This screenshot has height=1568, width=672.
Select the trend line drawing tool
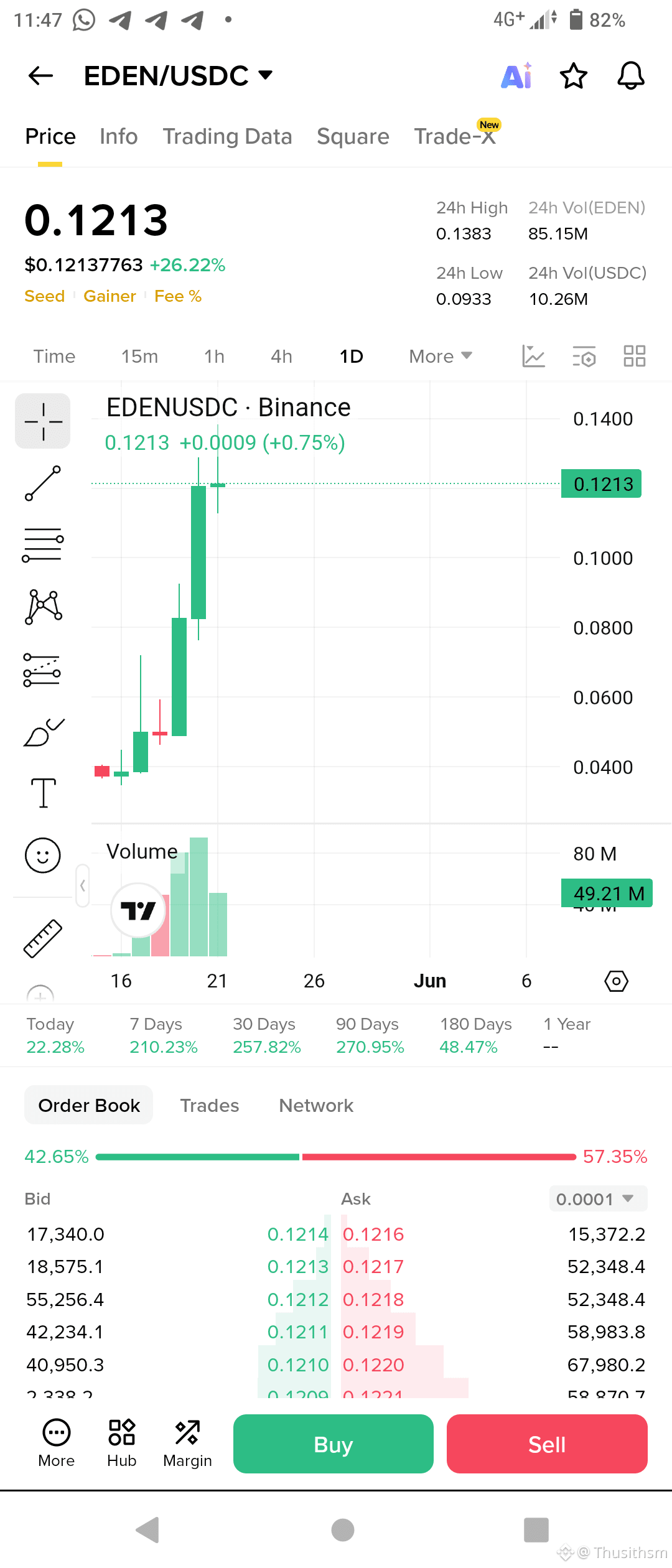pyautogui.click(x=43, y=483)
